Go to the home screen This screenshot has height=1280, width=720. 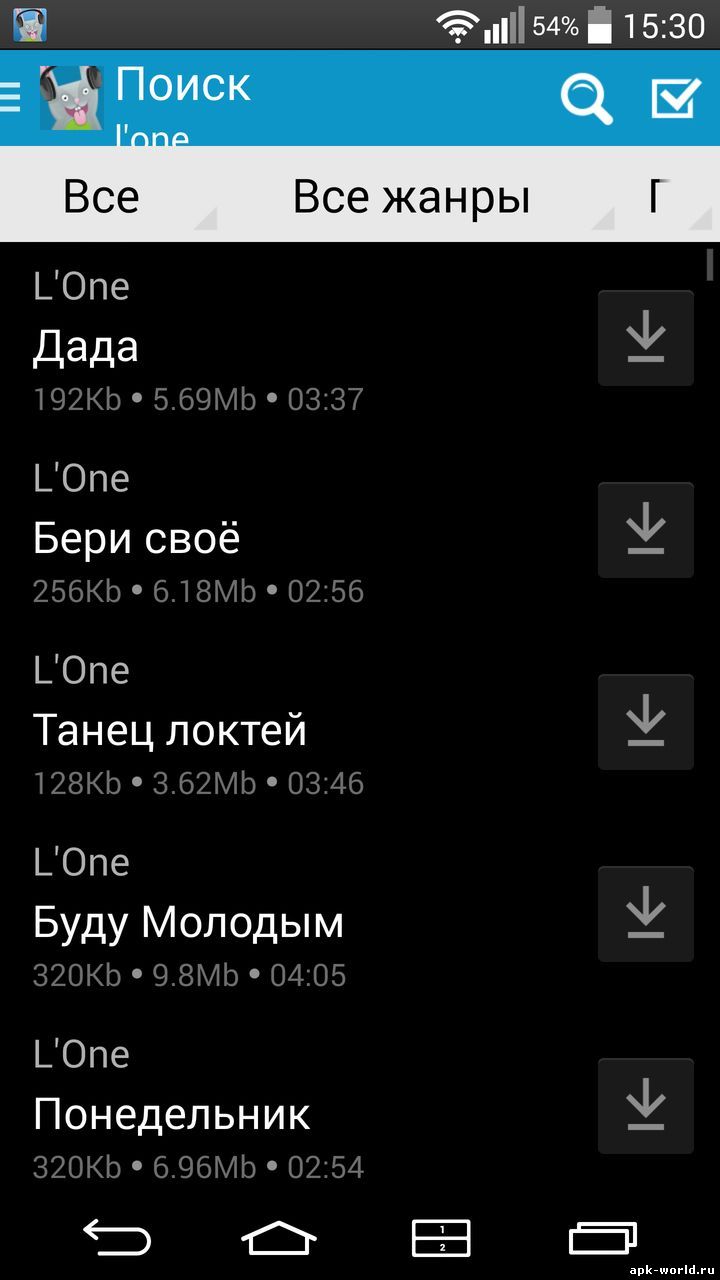(x=279, y=1238)
